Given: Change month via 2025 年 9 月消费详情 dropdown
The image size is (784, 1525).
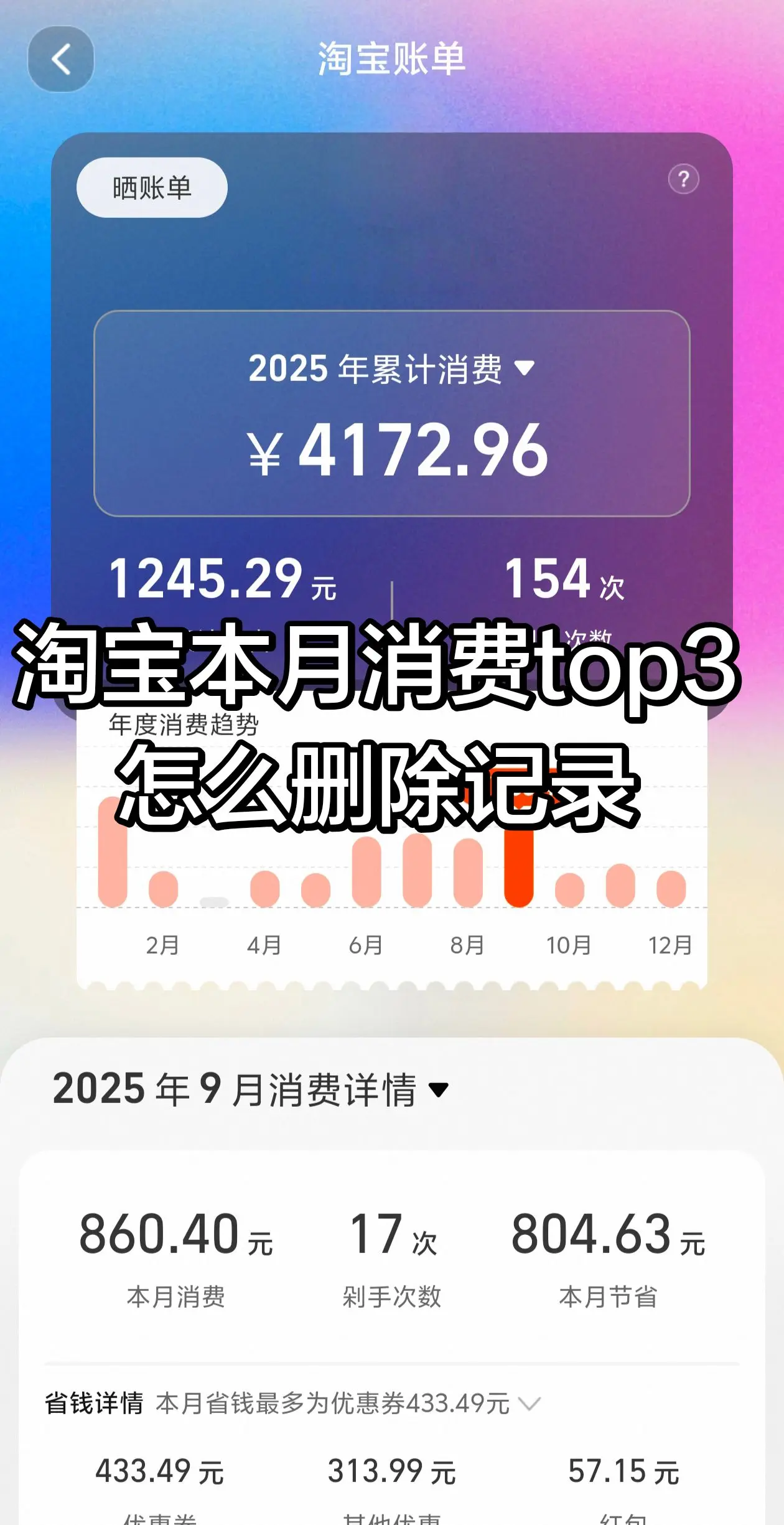Looking at the screenshot, I should click(x=438, y=1090).
